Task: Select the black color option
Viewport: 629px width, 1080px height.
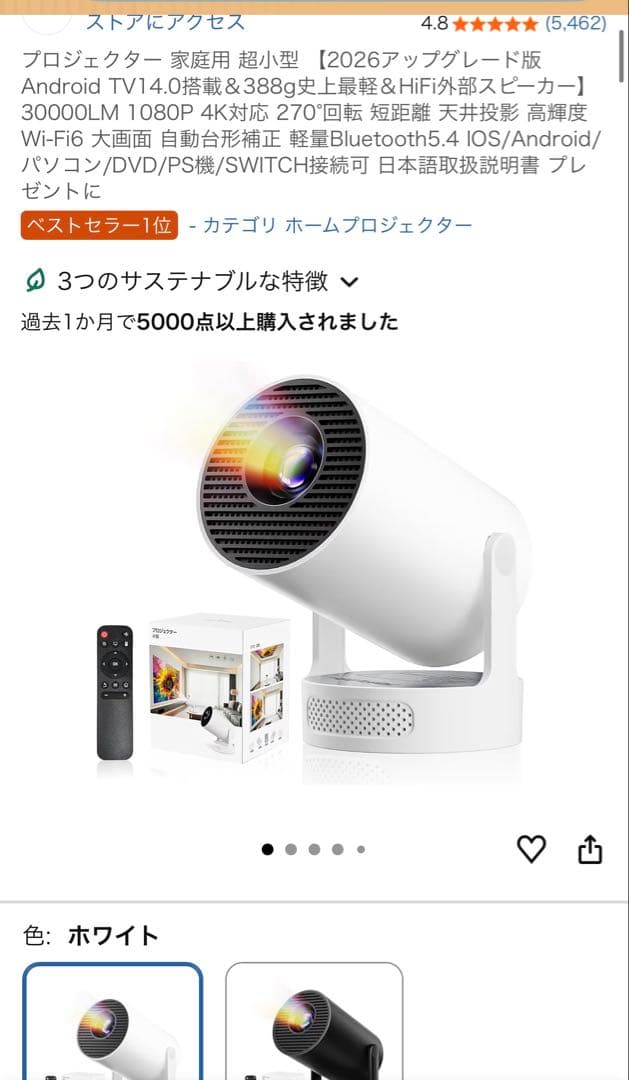Action: click(314, 1021)
